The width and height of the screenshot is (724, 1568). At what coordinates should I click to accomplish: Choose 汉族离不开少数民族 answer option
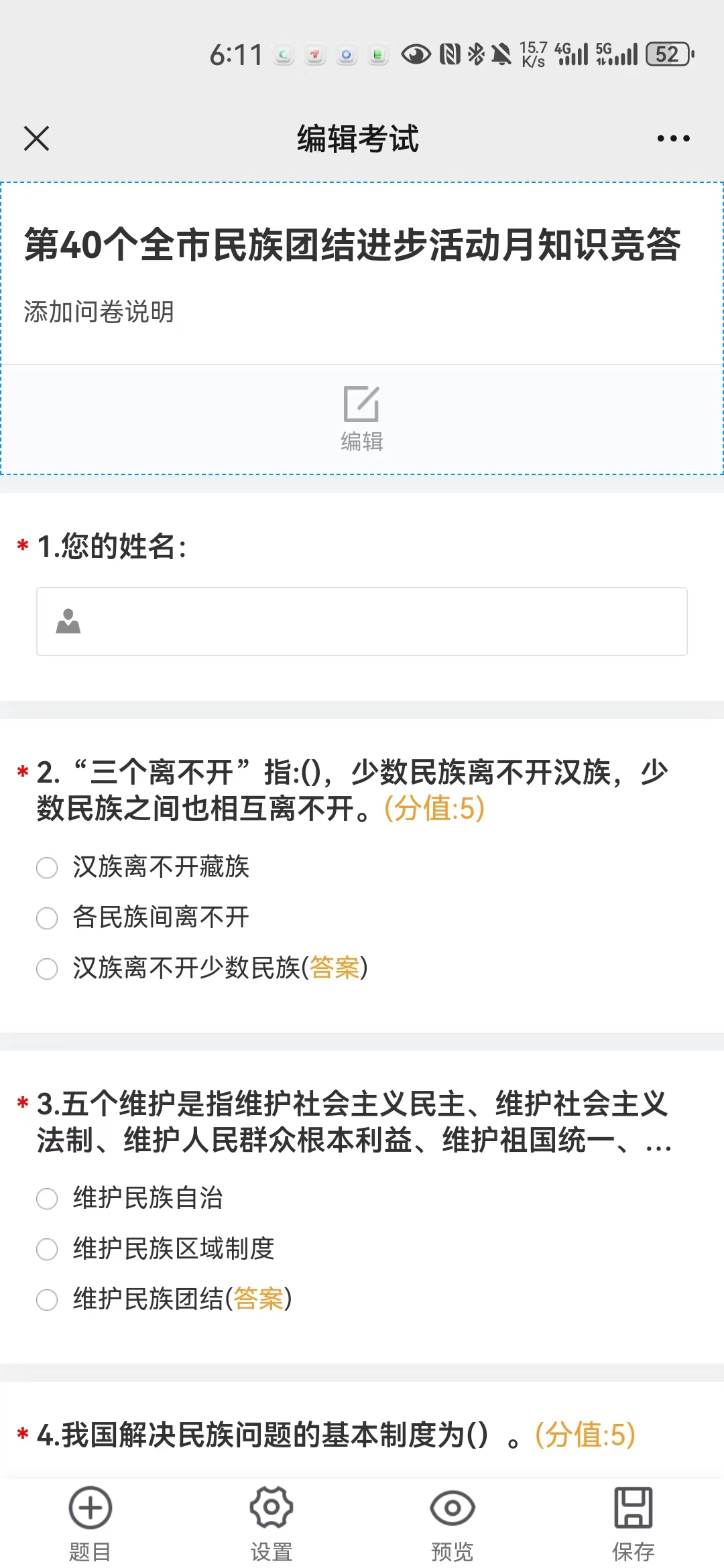tap(47, 968)
